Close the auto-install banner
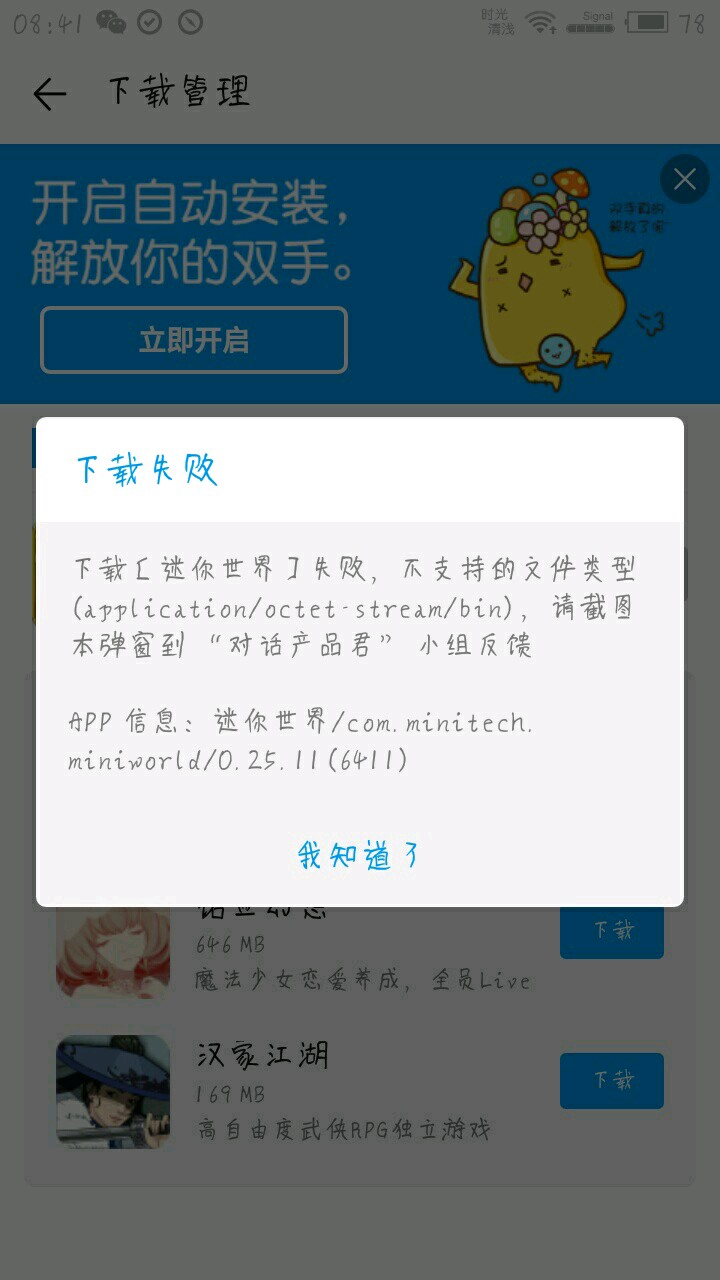 [685, 179]
